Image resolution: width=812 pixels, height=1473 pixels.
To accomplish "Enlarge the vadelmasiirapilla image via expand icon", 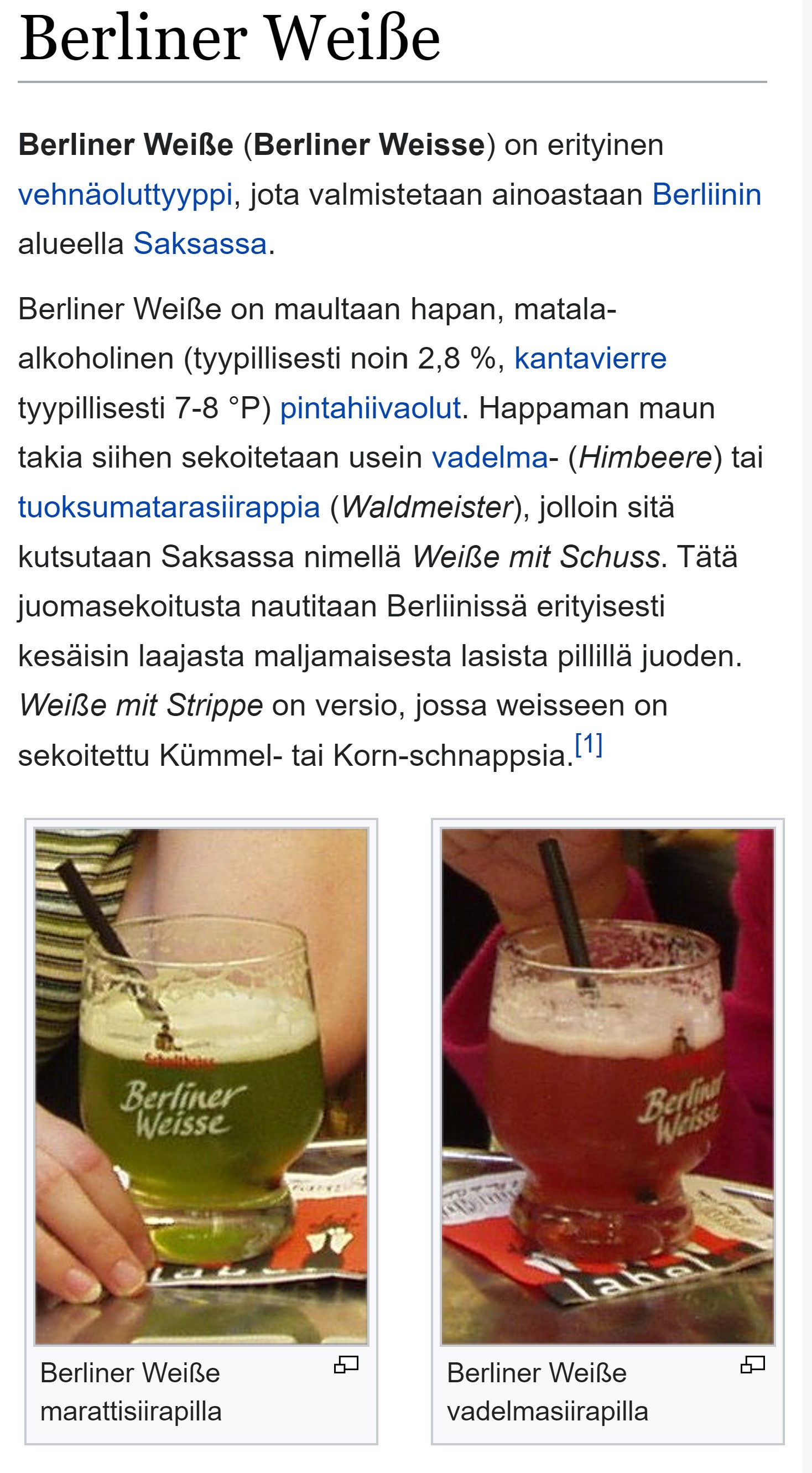I will pos(752,1365).
